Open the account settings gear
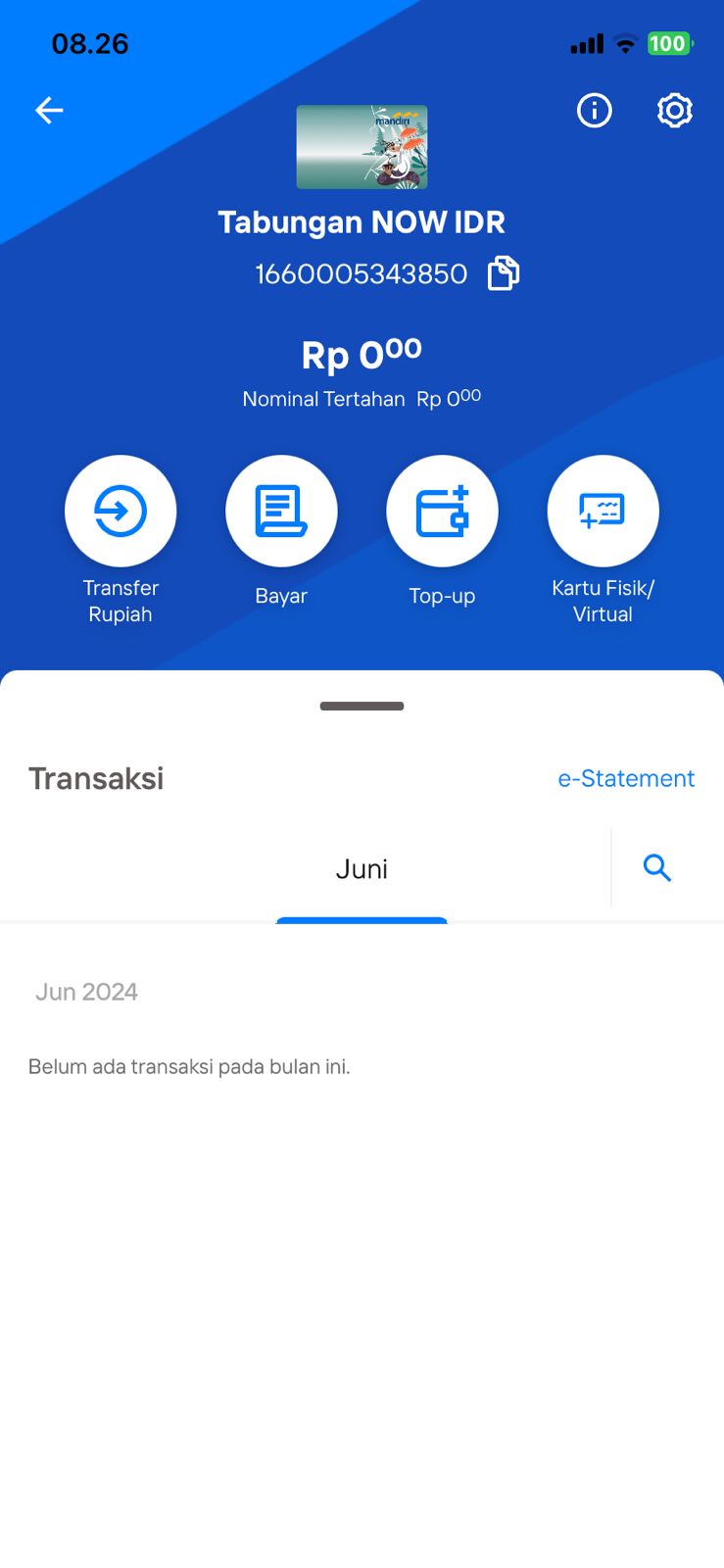724x1568 pixels. click(674, 111)
